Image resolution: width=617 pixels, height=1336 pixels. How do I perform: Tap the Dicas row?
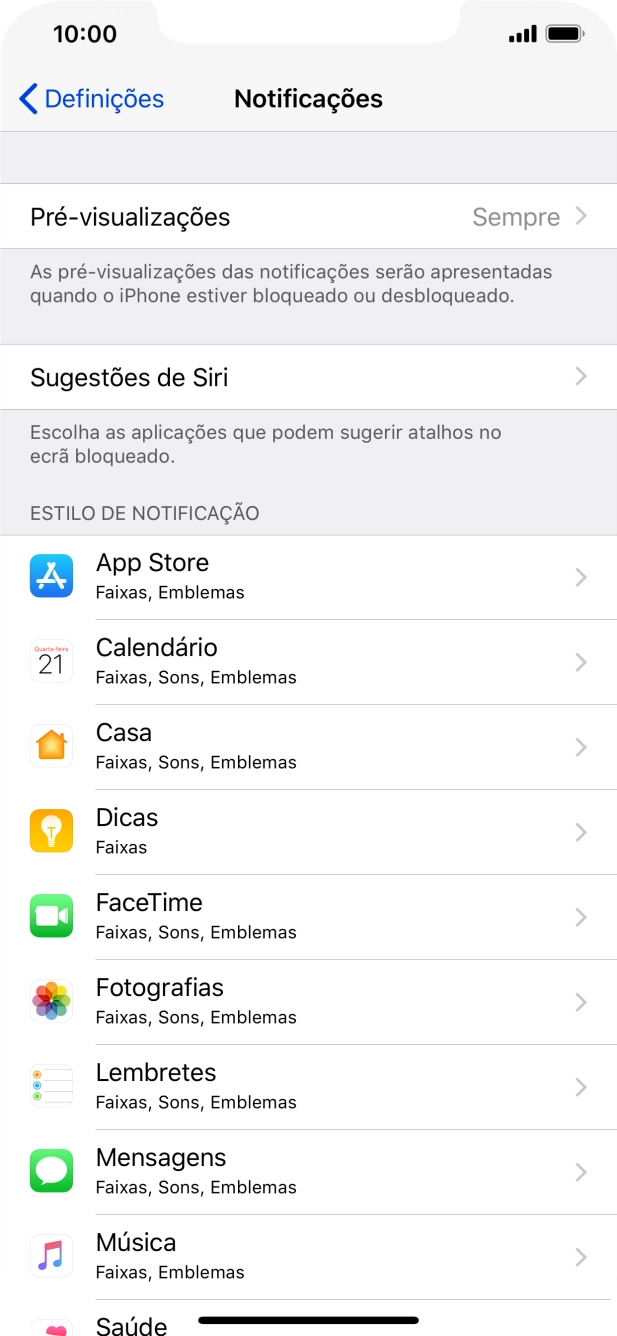[x=308, y=832]
